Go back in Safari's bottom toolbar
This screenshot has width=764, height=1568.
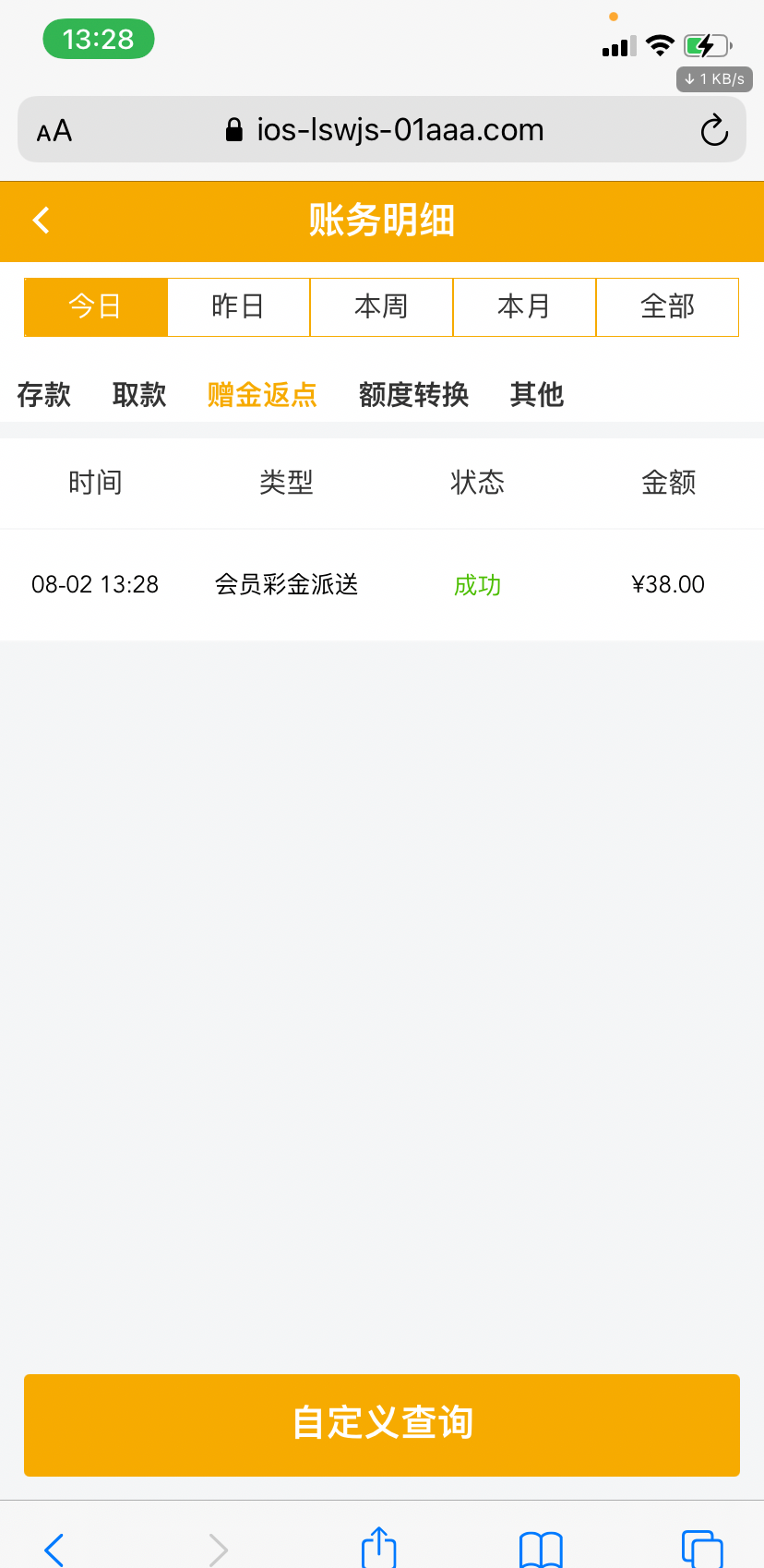tap(54, 1549)
